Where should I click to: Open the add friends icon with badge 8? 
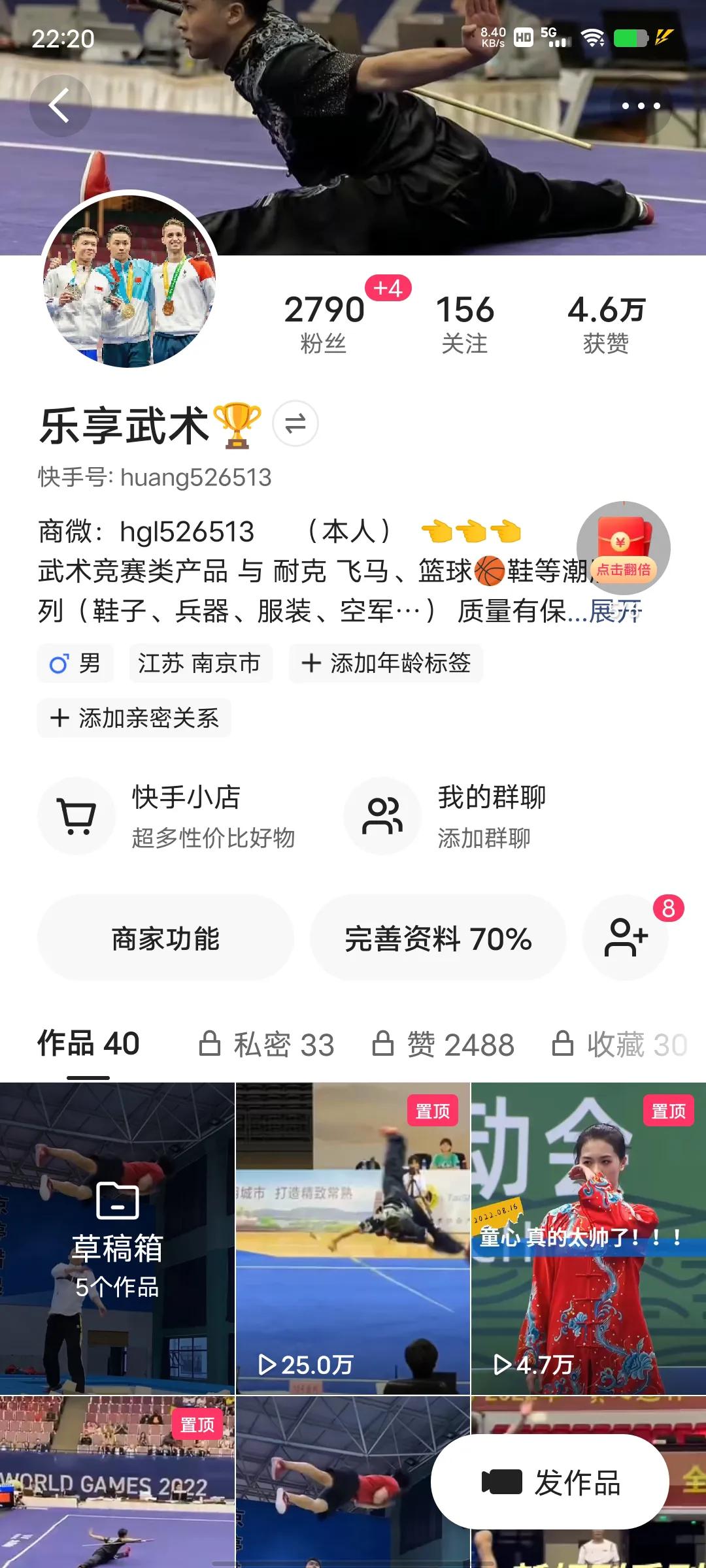(626, 939)
